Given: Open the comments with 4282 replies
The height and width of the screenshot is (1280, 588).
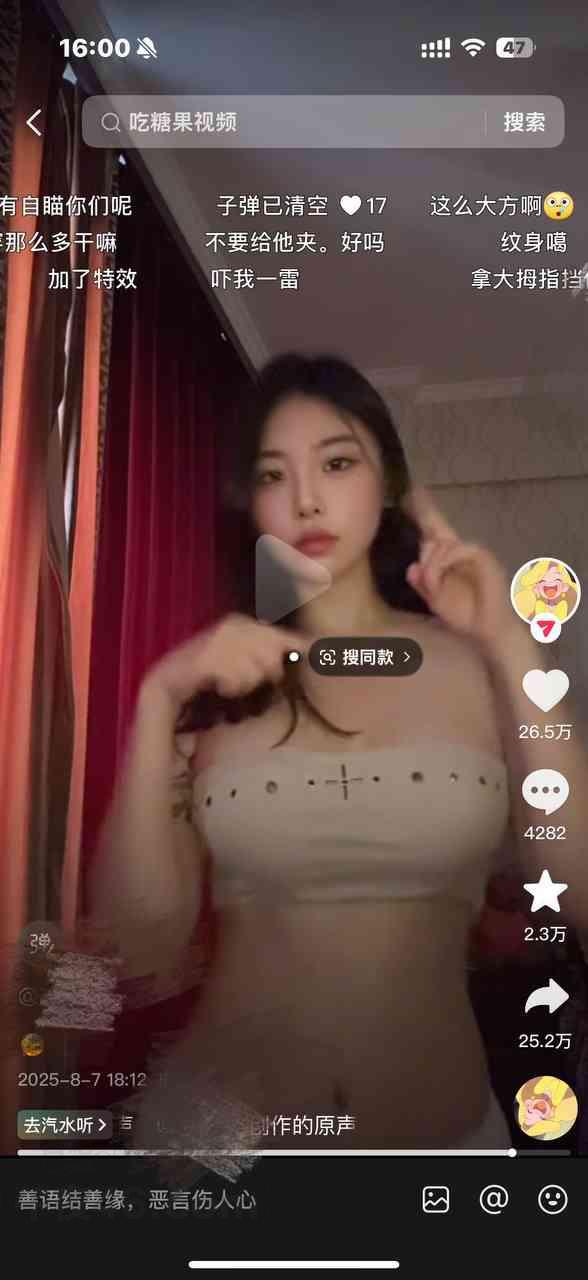Looking at the screenshot, I should coord(545,792).
